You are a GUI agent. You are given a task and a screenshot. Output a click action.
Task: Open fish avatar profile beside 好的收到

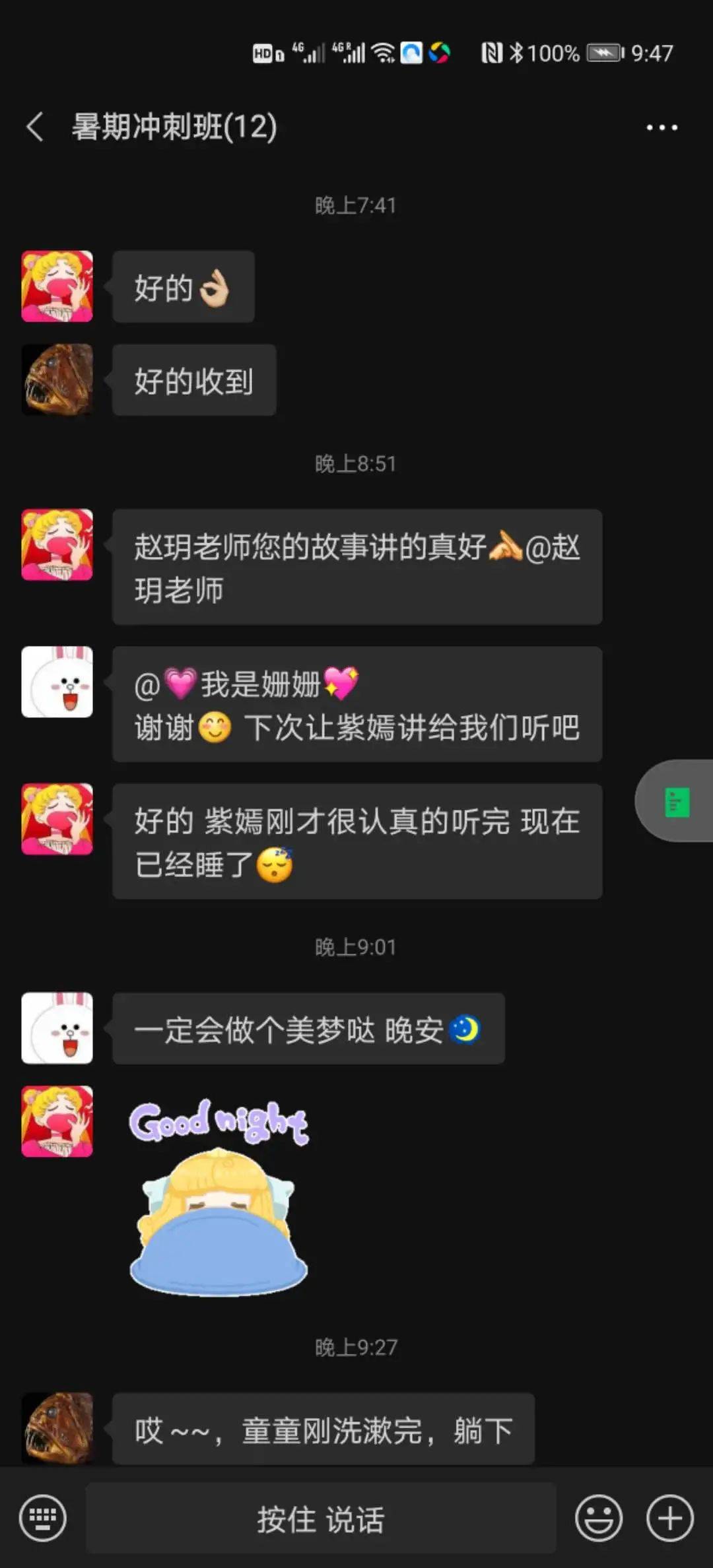(57, 379)
